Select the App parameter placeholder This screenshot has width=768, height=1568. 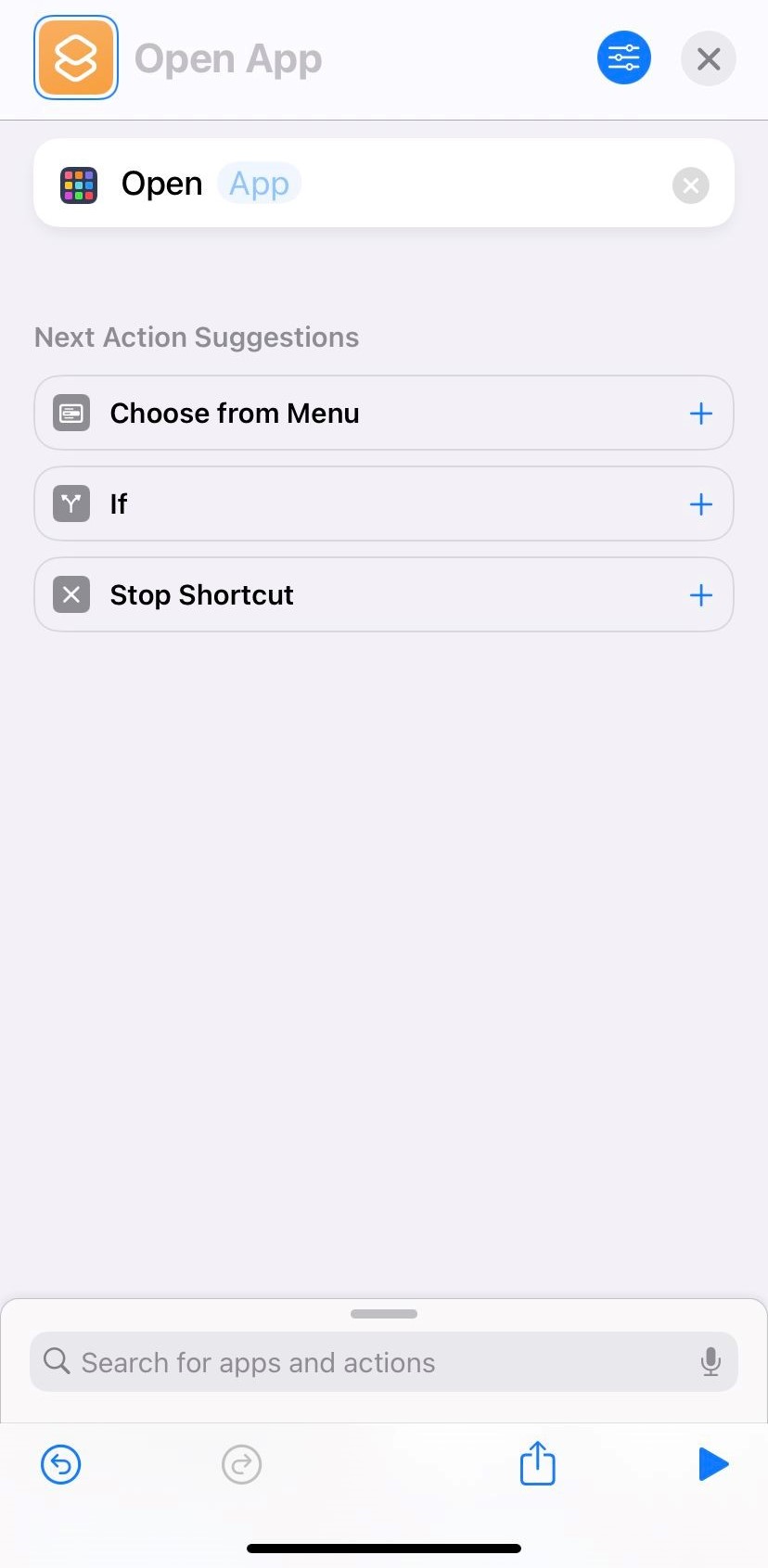point(259,184)
